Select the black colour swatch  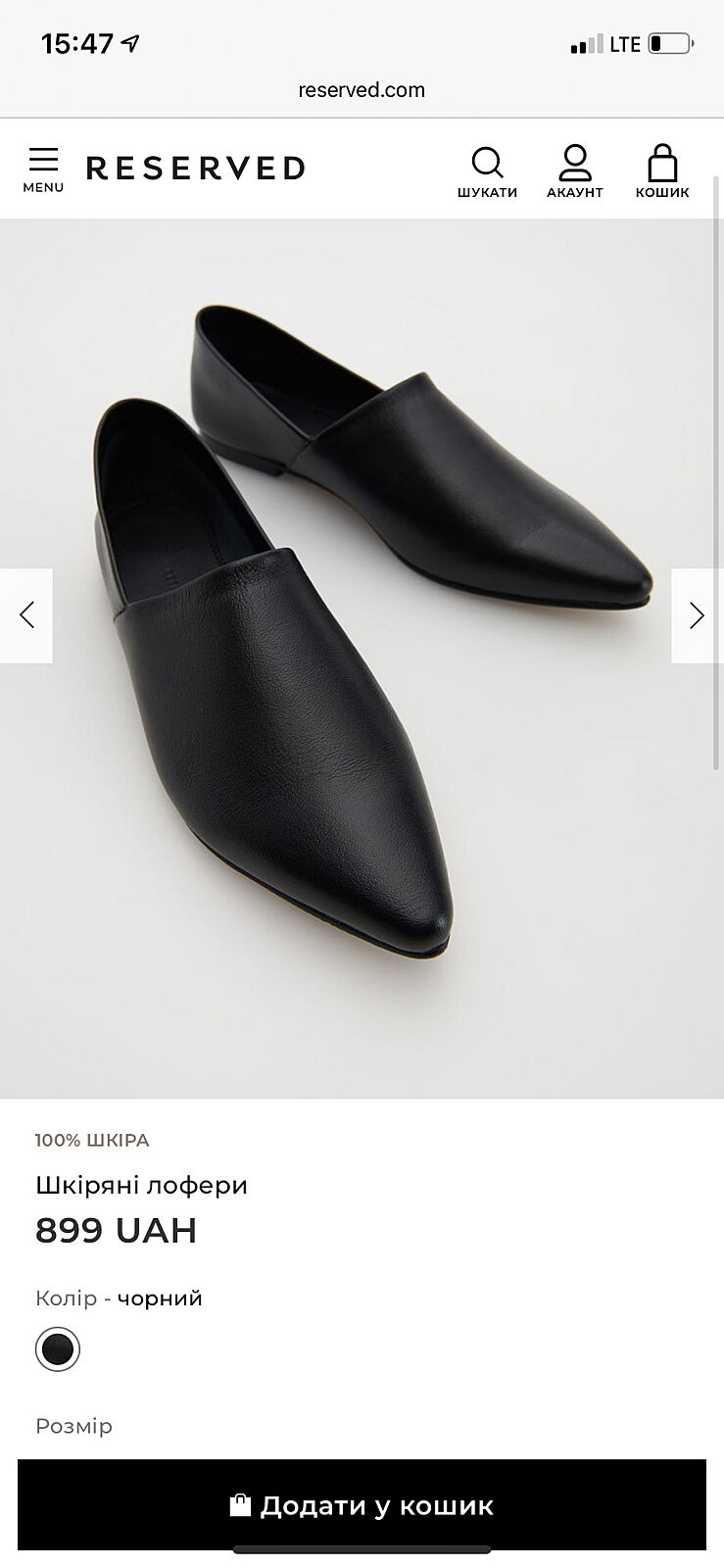[58, 1349]
